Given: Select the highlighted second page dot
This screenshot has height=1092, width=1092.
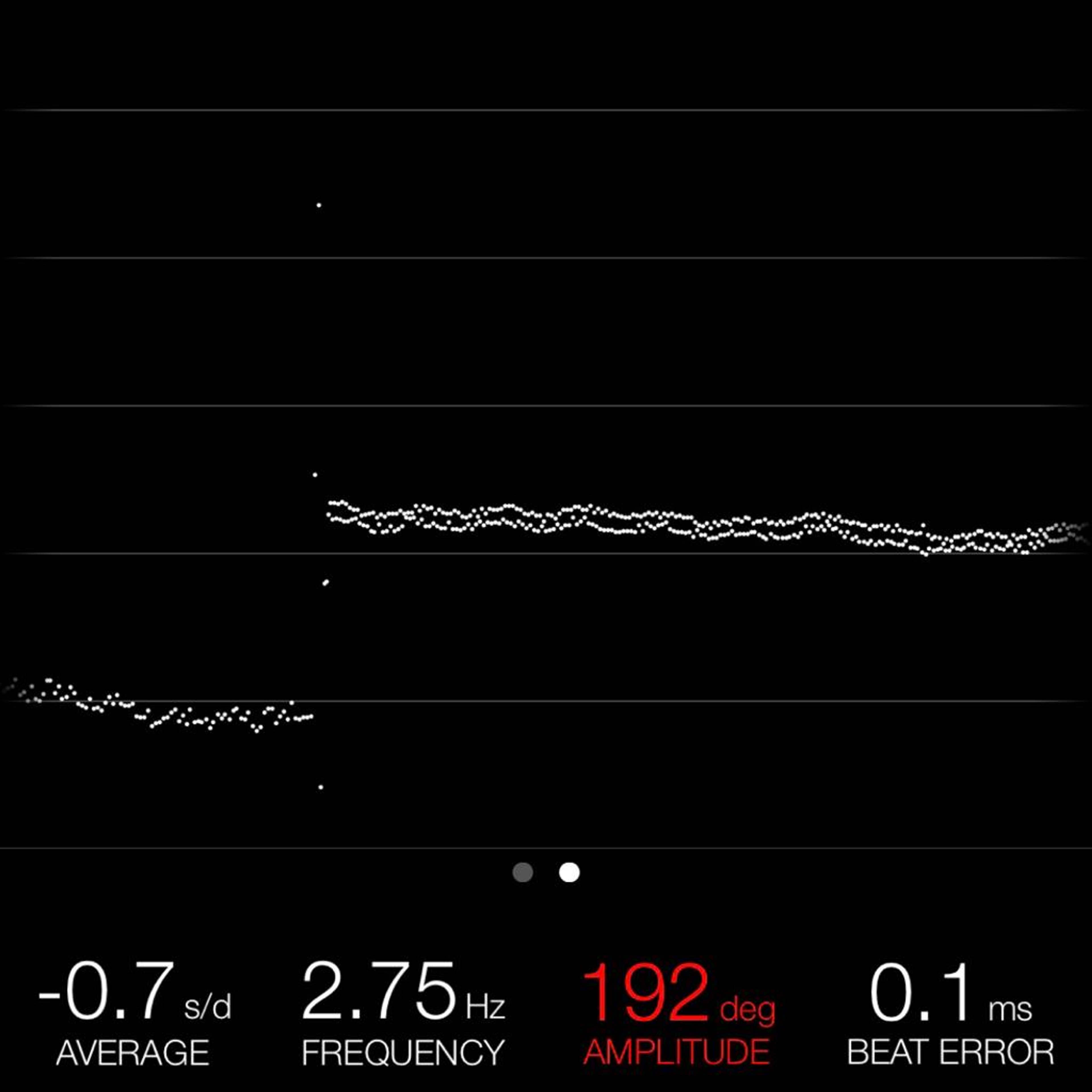Looking at the screenshot, I should (569, 872).
